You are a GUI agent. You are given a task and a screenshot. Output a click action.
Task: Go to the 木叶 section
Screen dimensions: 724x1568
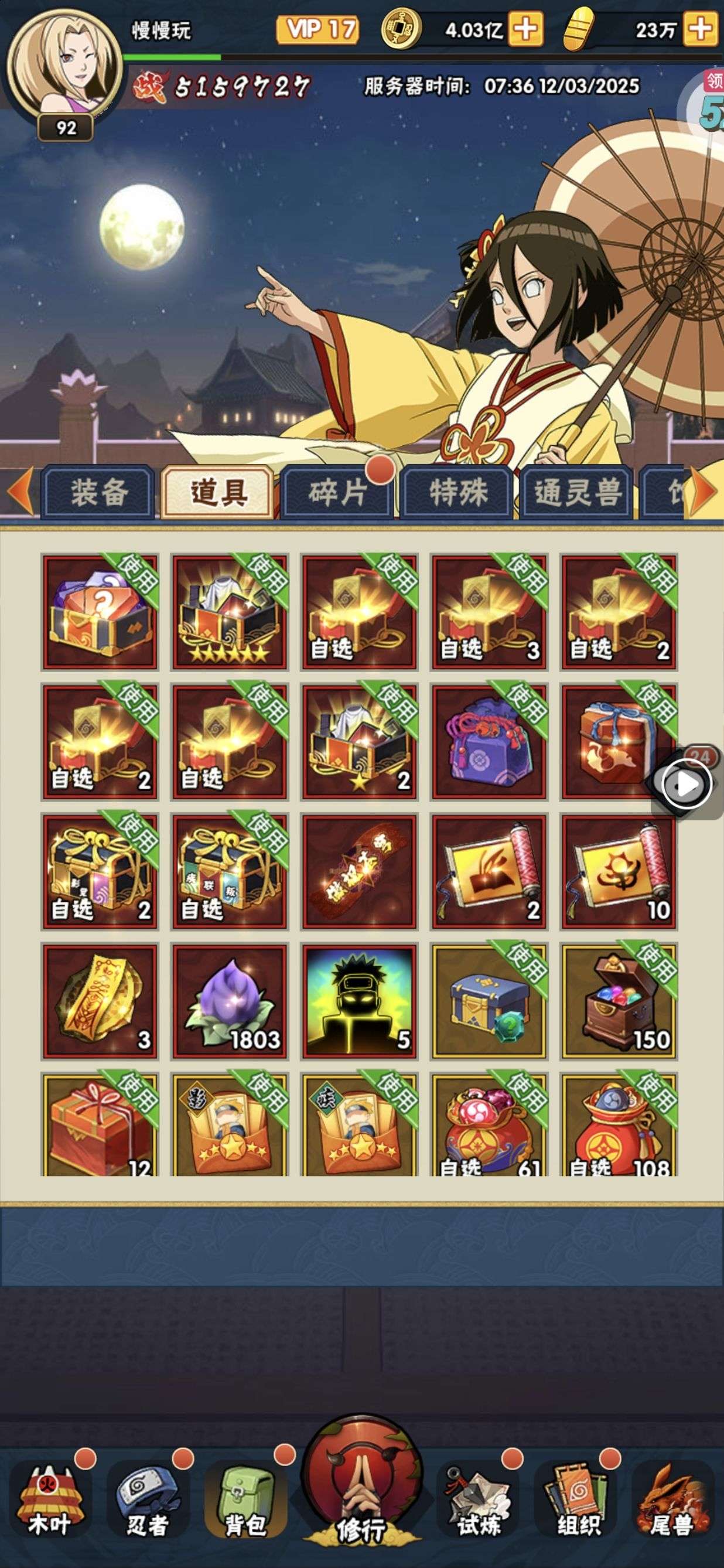49,1499
